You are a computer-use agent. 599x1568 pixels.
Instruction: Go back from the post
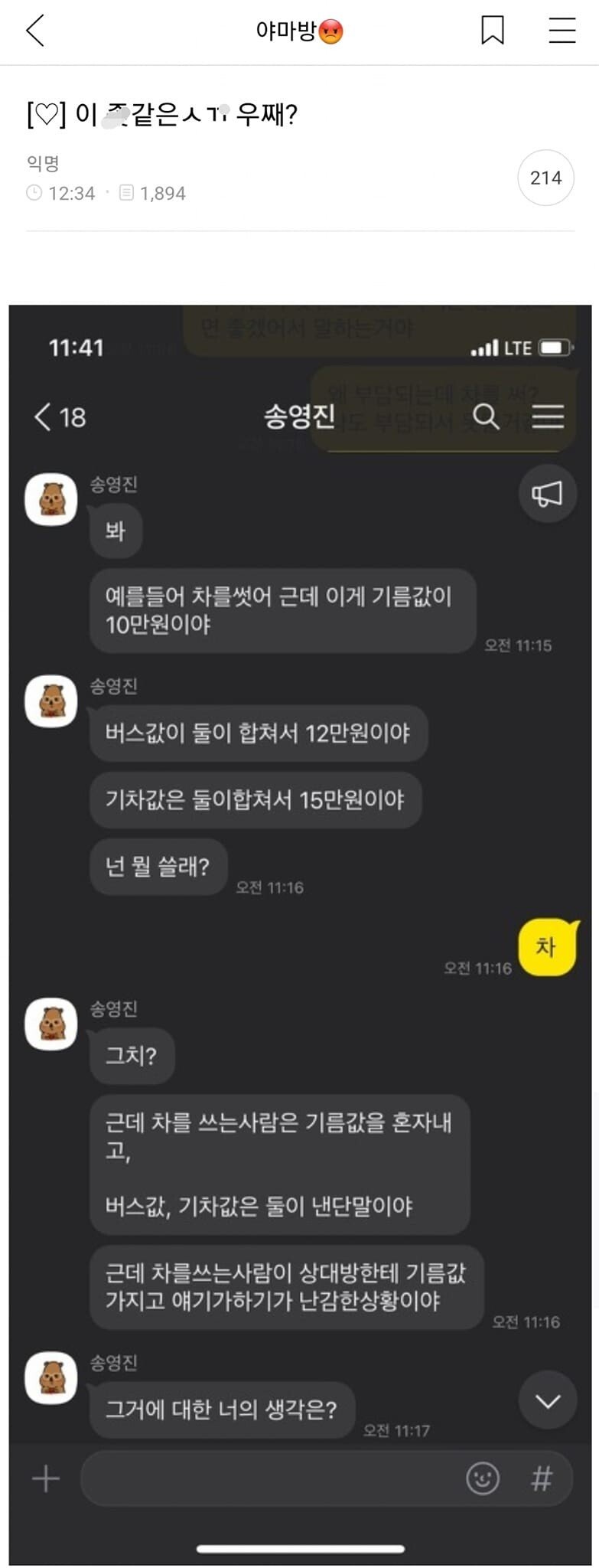pyautogui.click(x=35, y=31)
